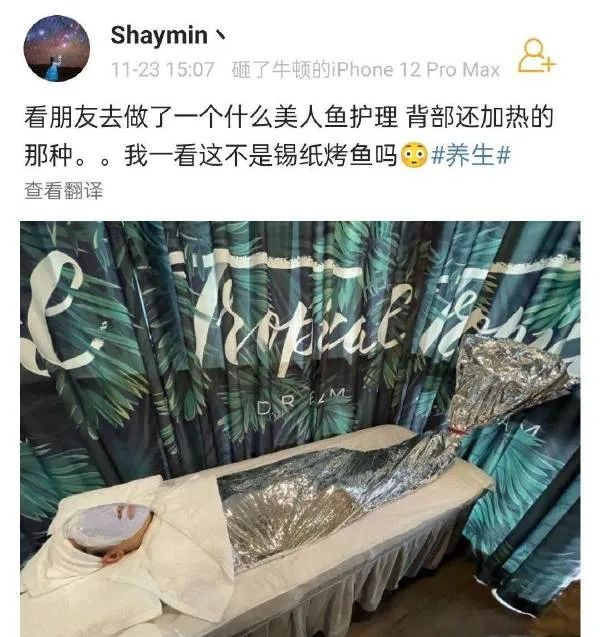The image size is (600, 637).
Task: Follow Shaymin with the add-user icon
Action: (536, 56)
